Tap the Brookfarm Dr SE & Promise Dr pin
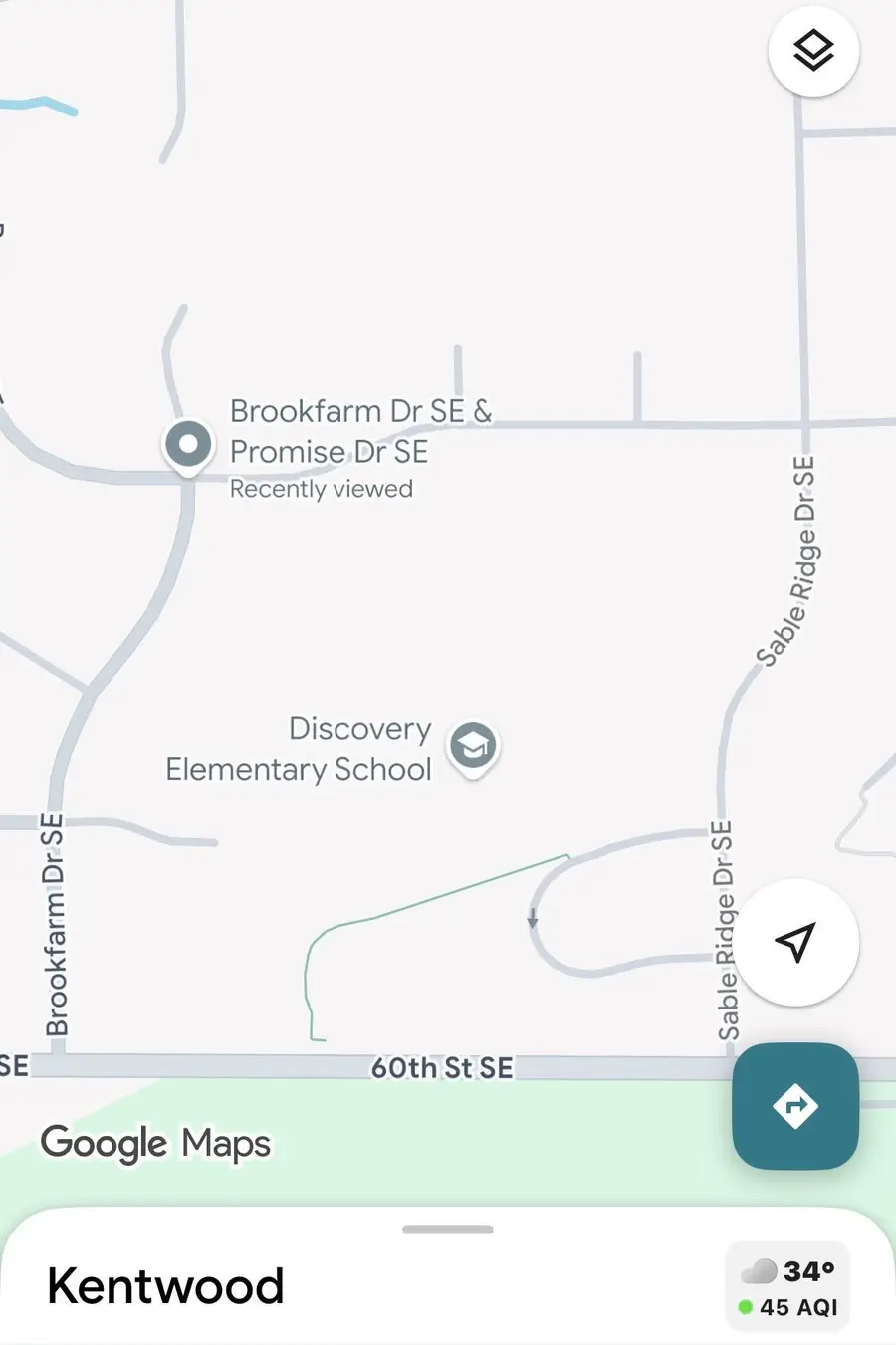Screen dimensions: 896x1345 (x=188, y=445)
